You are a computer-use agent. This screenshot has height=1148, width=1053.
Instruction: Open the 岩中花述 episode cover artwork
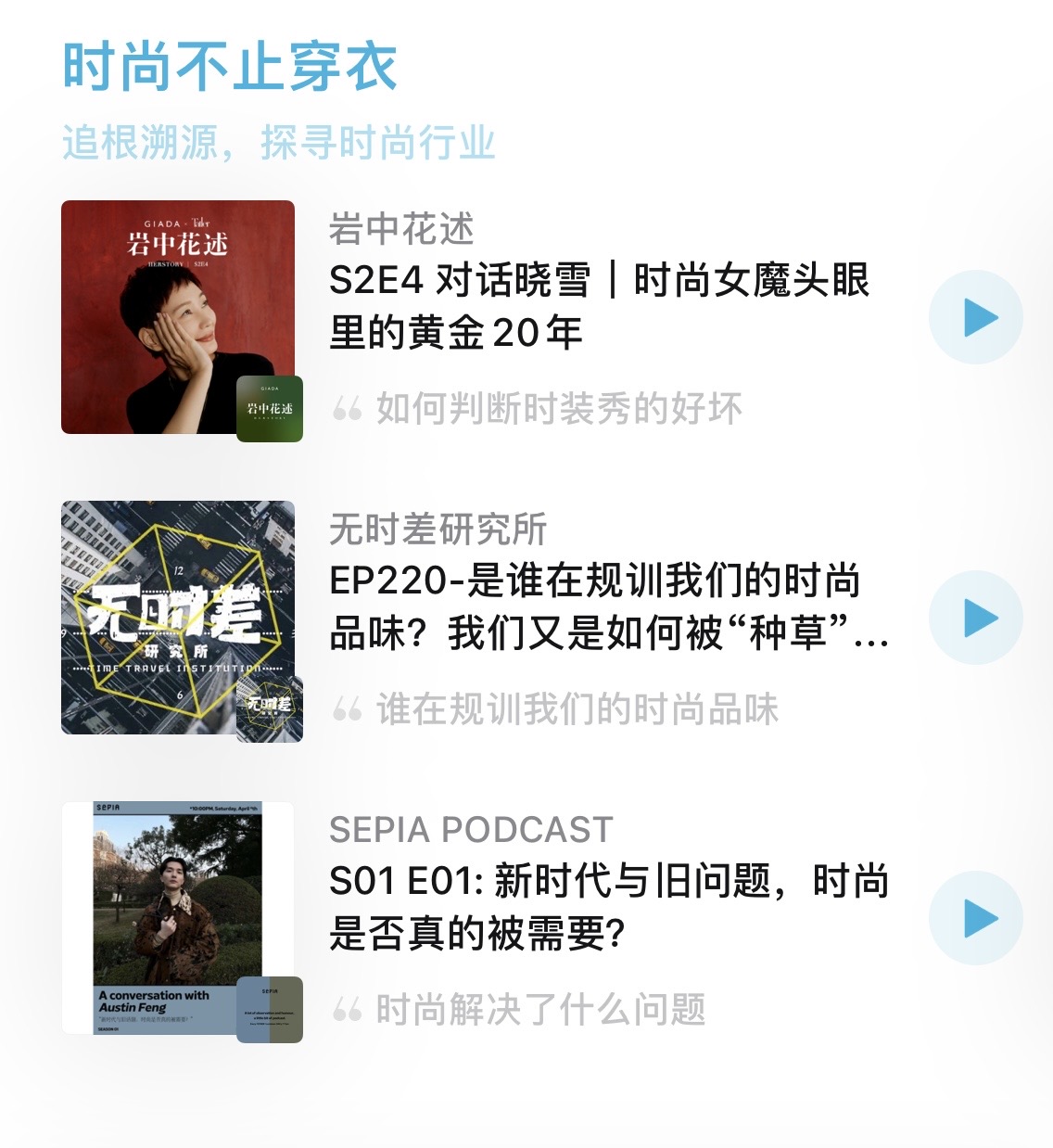(x=178, y=317)
